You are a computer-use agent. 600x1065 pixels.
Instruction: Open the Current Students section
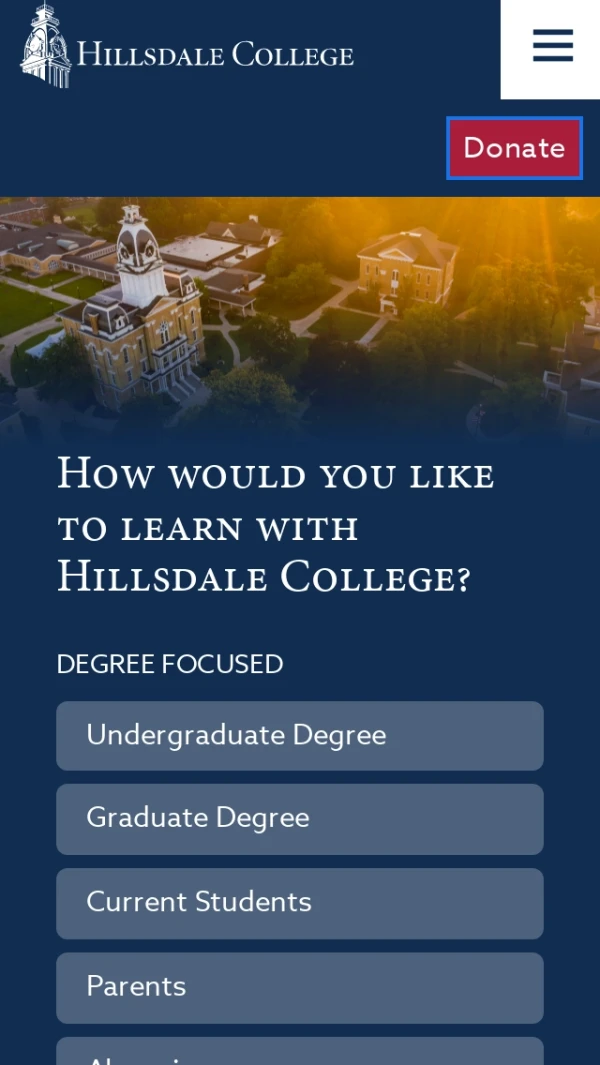click(300, 903)
